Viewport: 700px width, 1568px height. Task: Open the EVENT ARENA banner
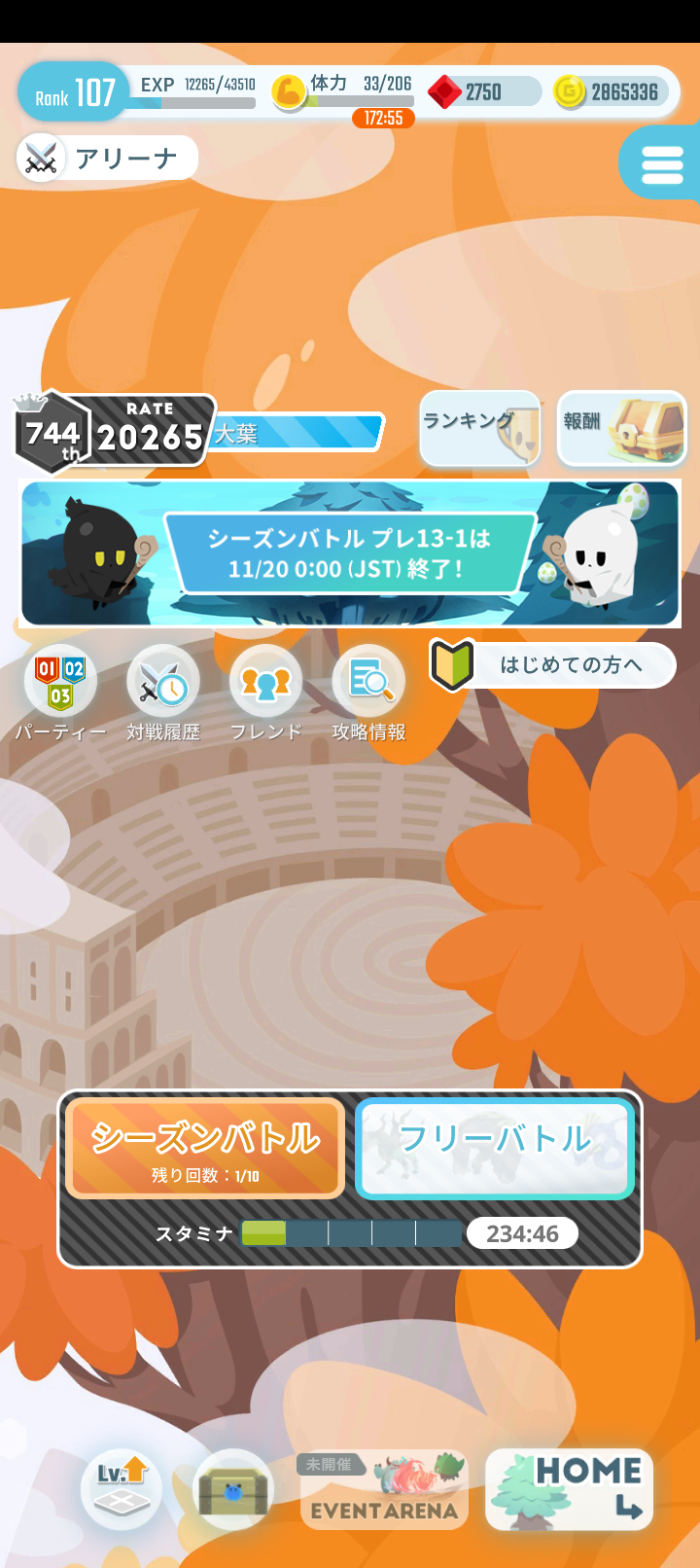(x=384, y=1488)
